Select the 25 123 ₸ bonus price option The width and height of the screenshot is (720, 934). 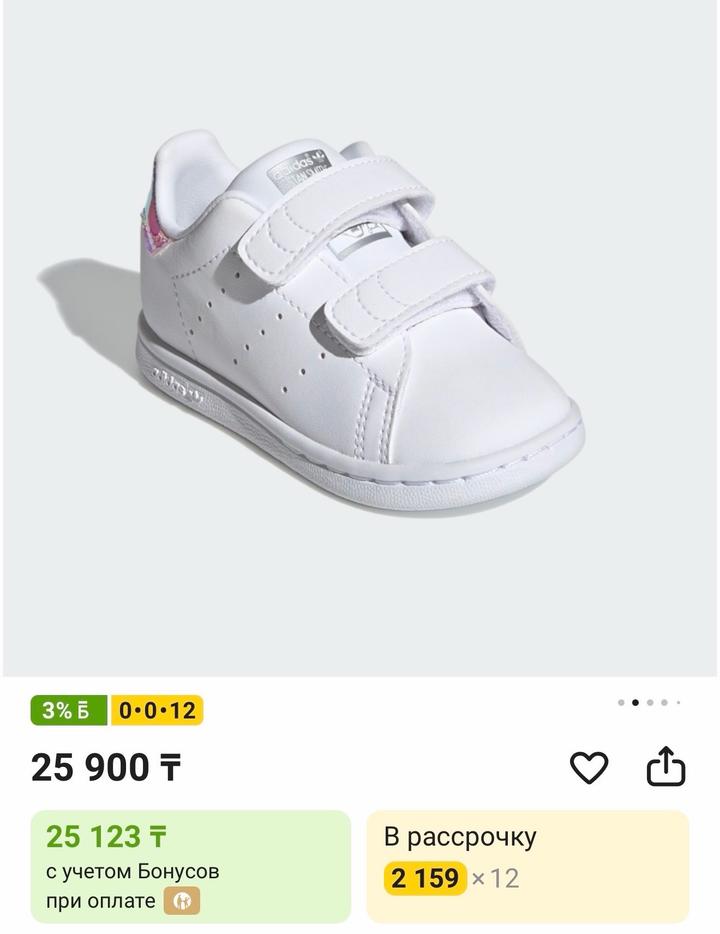tap(191, 866)
